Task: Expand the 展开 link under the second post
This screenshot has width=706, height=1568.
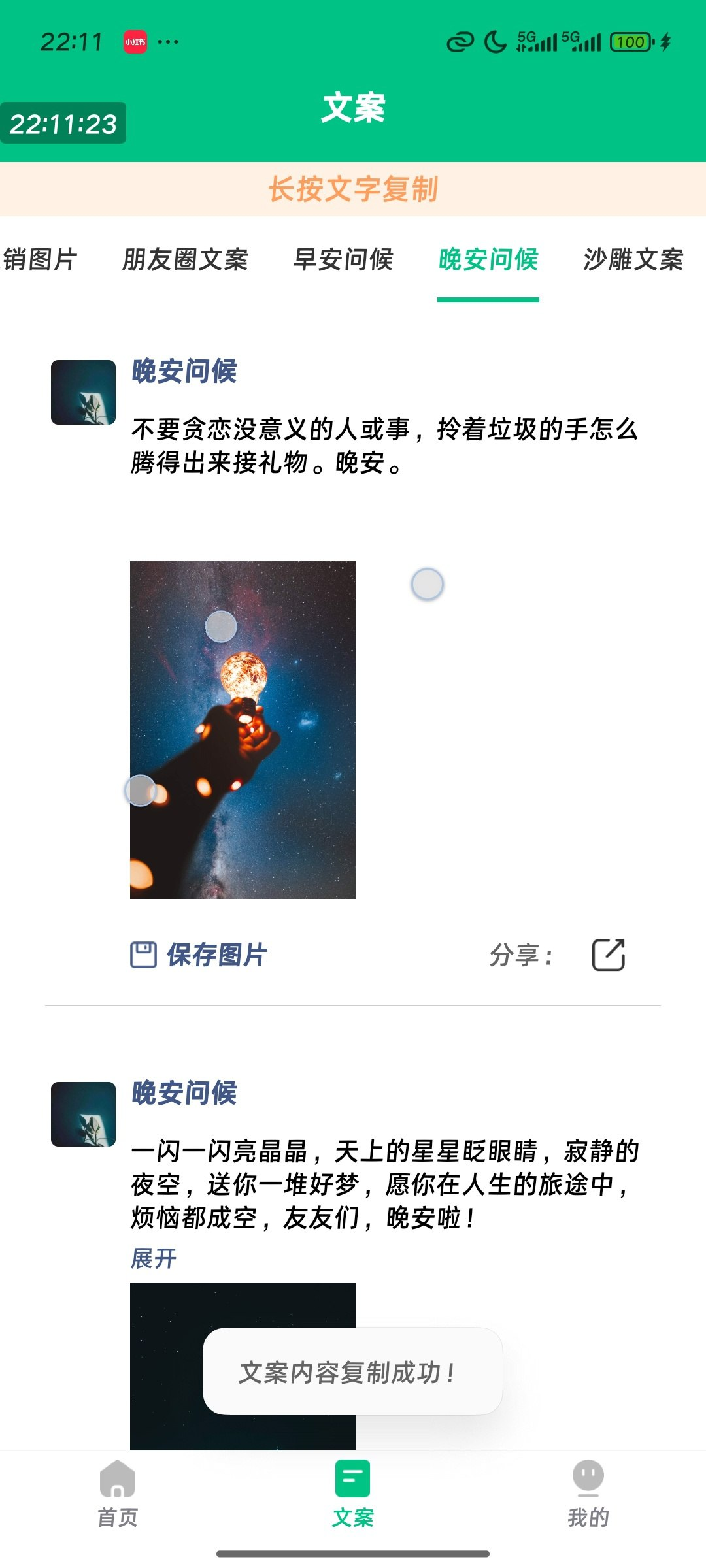Action: click(153, 1256)
